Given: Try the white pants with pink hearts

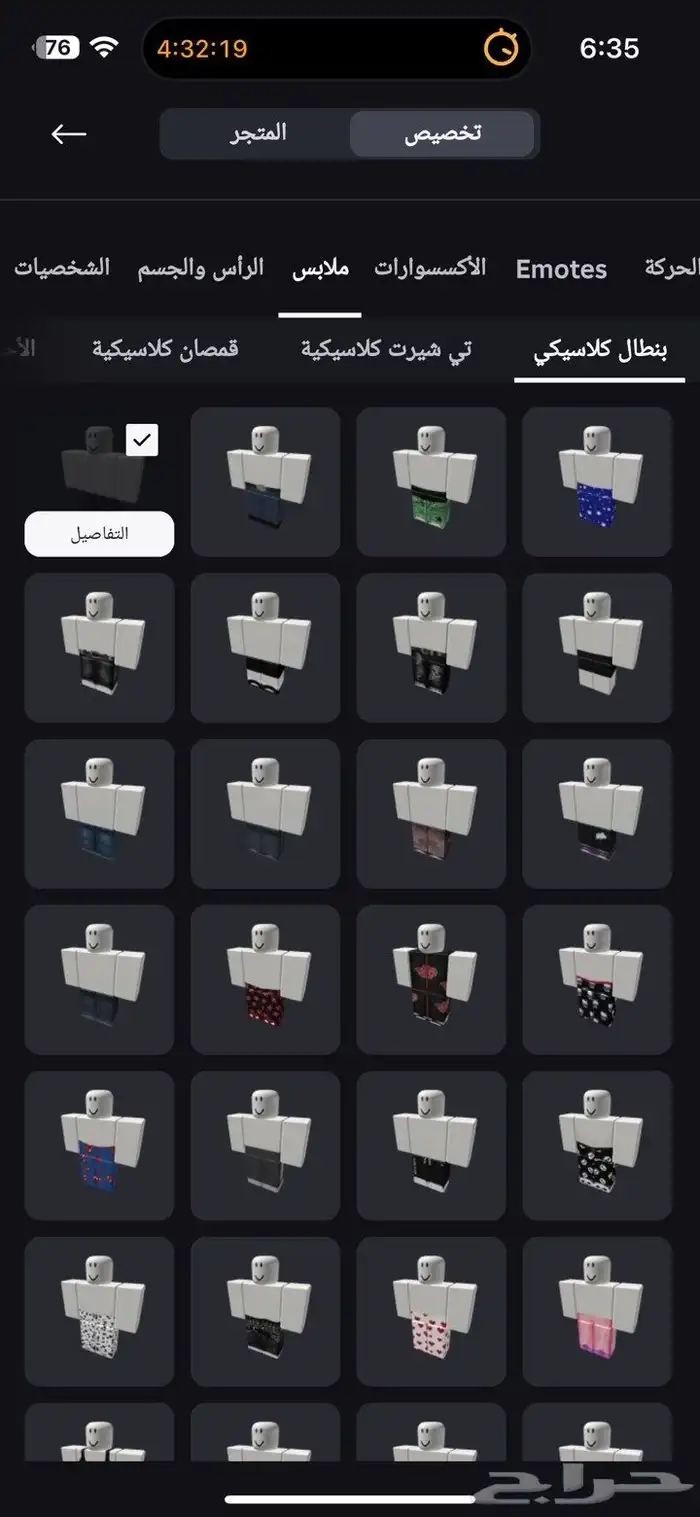Looking at the screenshot, I should pos(431,1311).
